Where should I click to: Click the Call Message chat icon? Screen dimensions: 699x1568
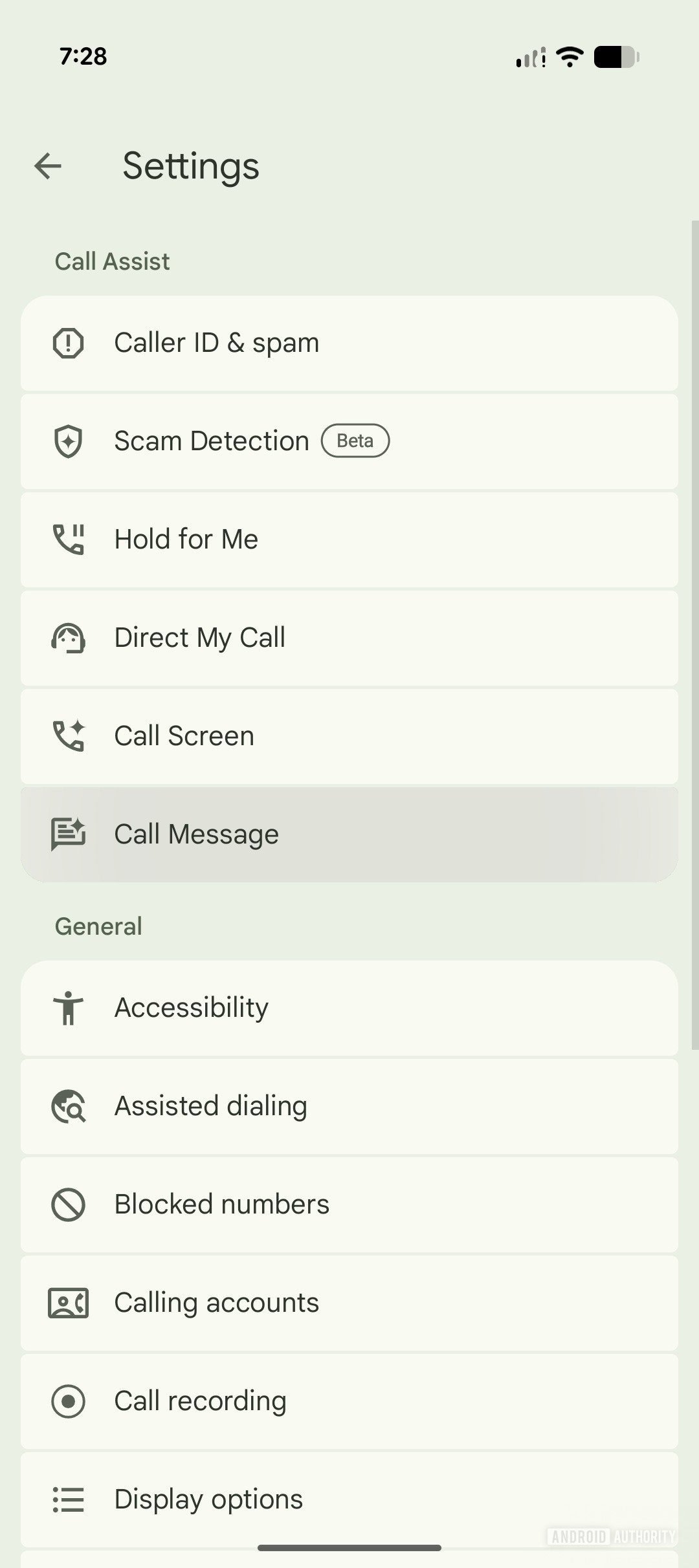[x=68, y=834]
